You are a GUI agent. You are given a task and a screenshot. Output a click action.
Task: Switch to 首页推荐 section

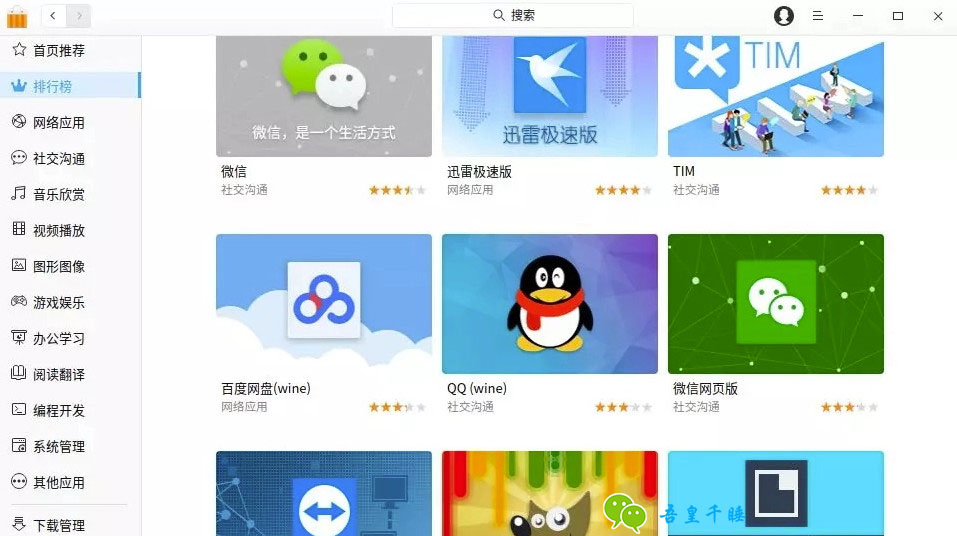[58, 51]
